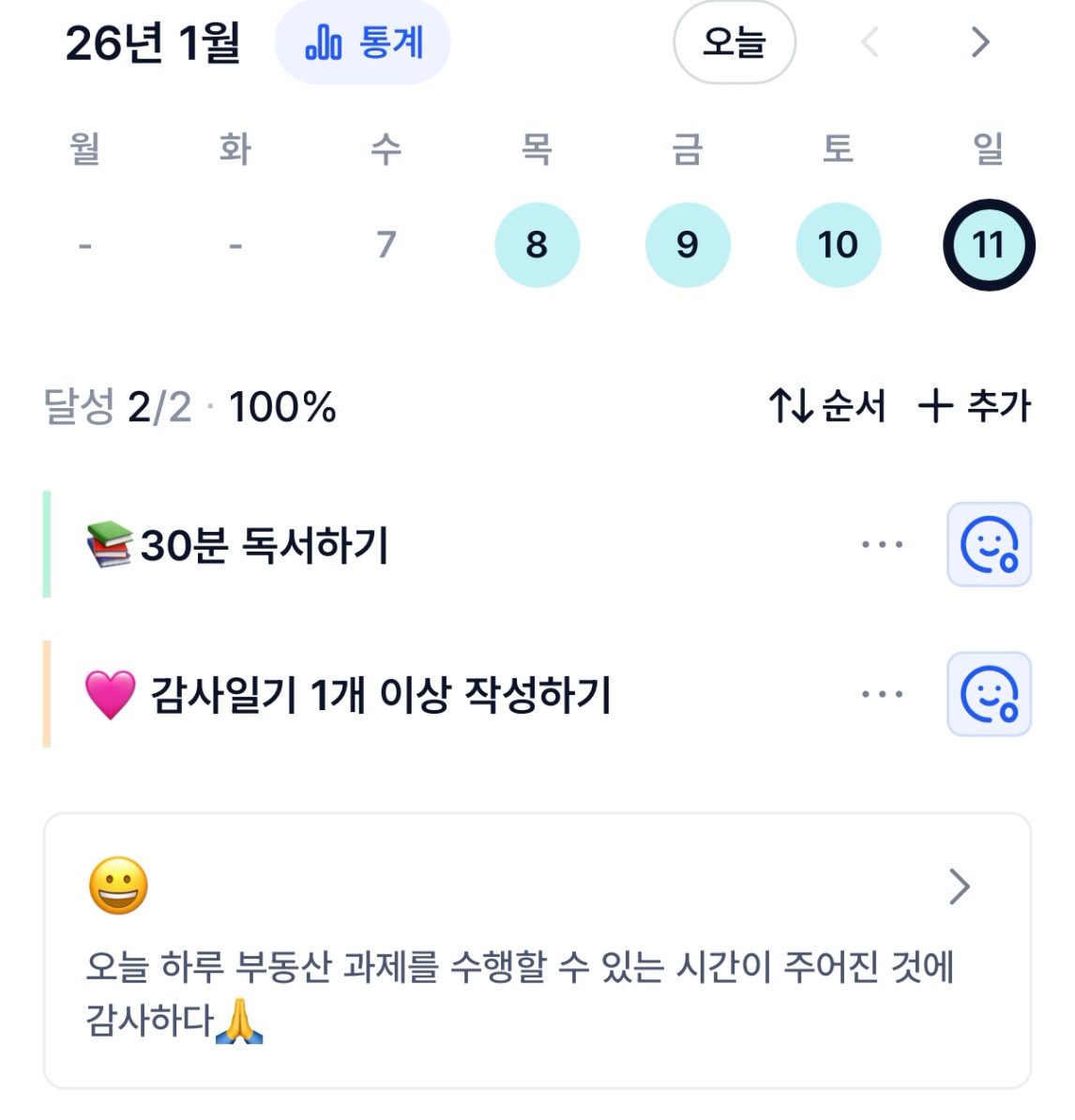Image resolution: width=1075 pixels, height=1120 pixels.
Task: Go to the next week arrow
Action: [x=980, y=43]
